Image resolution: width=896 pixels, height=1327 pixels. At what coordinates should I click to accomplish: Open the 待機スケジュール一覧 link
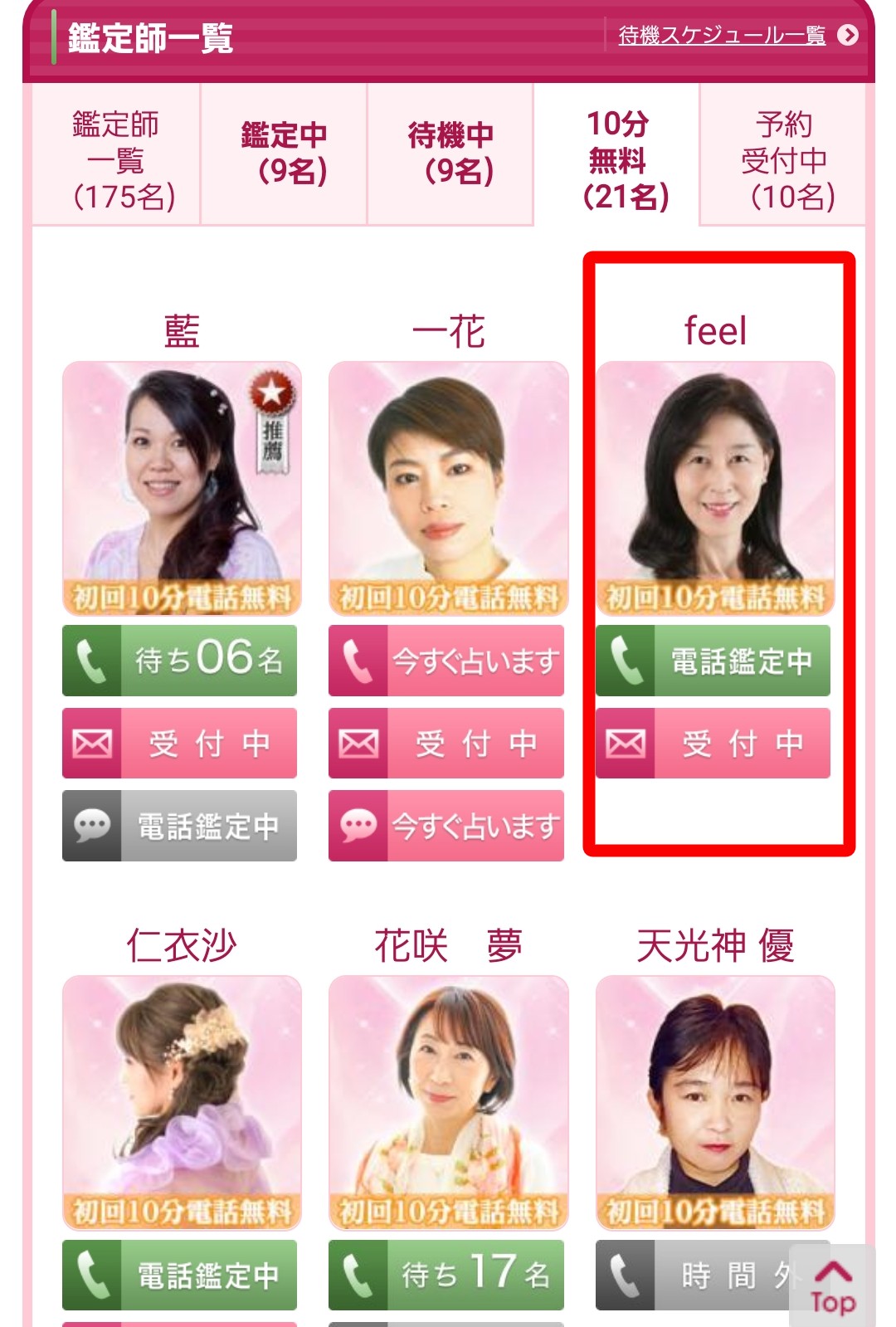722,36
